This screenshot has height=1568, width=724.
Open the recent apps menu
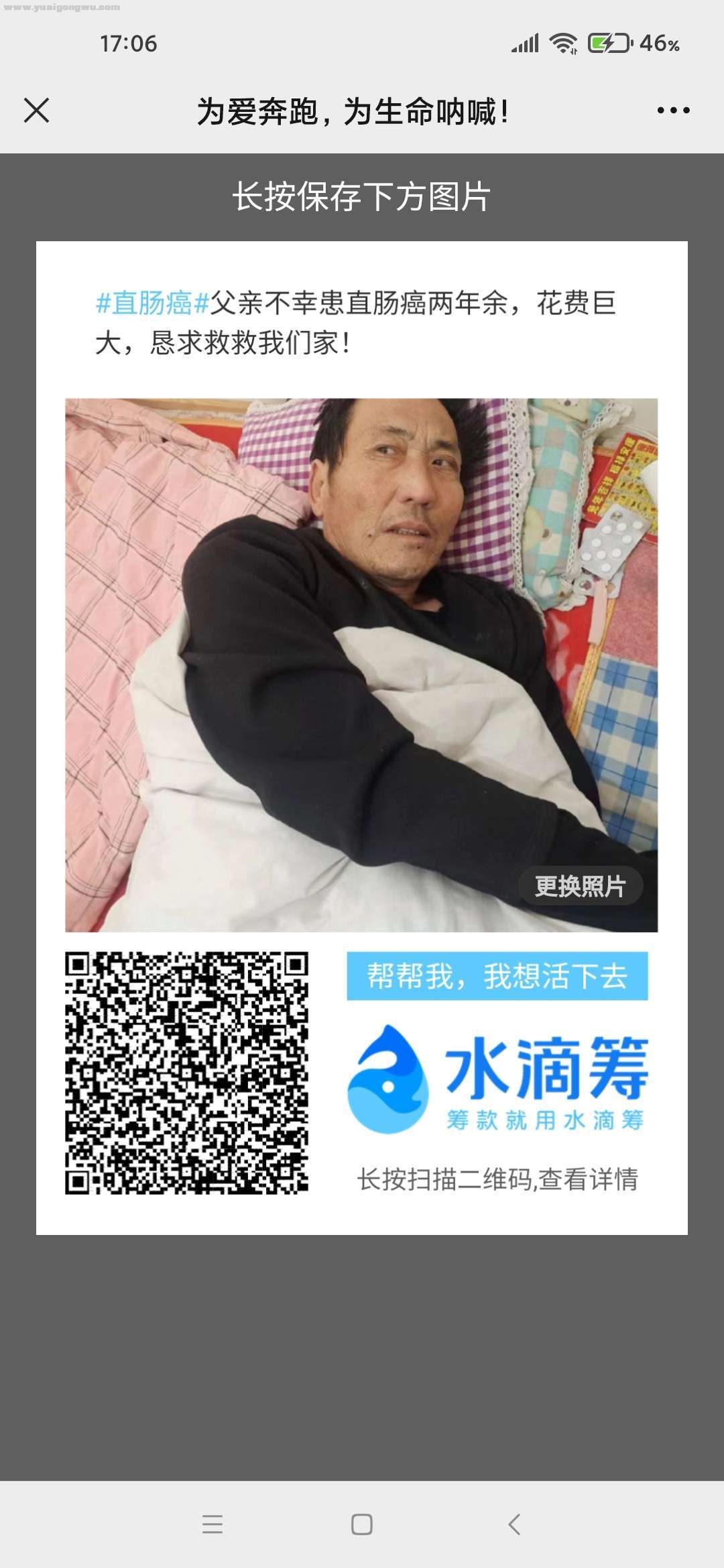pyautogui.click(x=213, y=1524)
